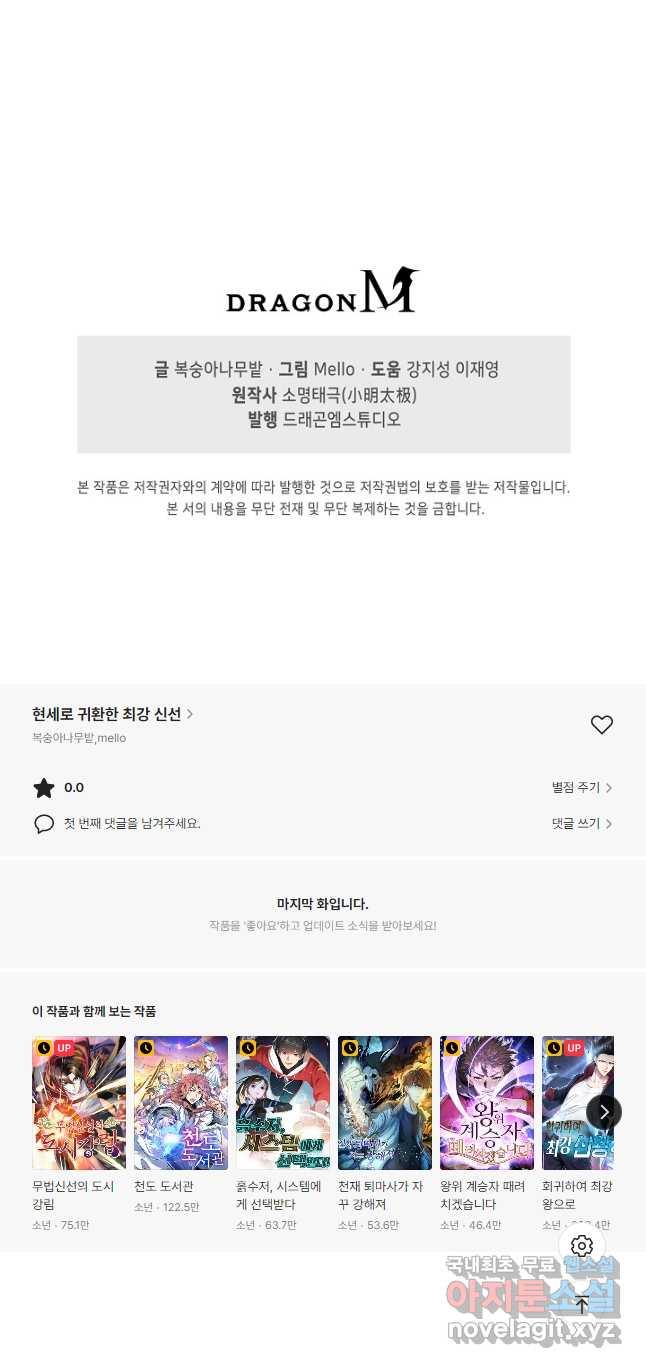Open 왕위 계승자 때려치겠습니다 webtoon
646x1368 pixels.
[x=487, y=1103]
